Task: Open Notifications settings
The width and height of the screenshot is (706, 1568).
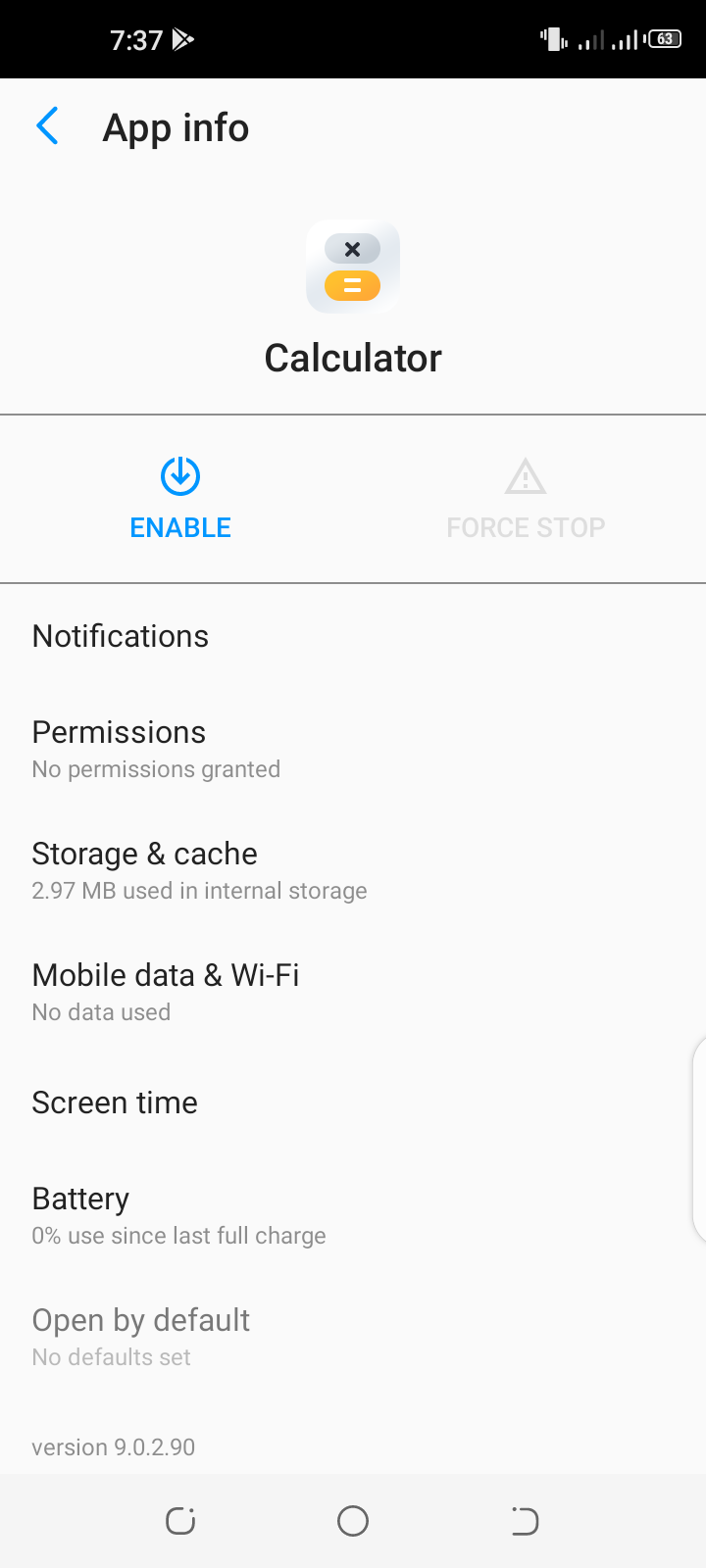Action: [x=353, y=636]
